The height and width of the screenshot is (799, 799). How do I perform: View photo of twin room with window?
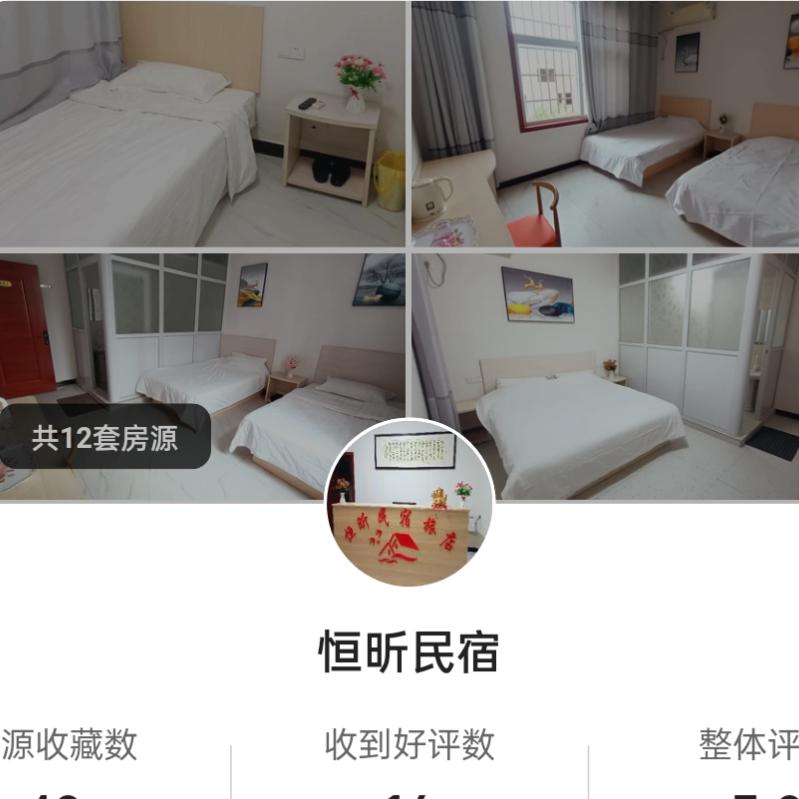(605, 122)
